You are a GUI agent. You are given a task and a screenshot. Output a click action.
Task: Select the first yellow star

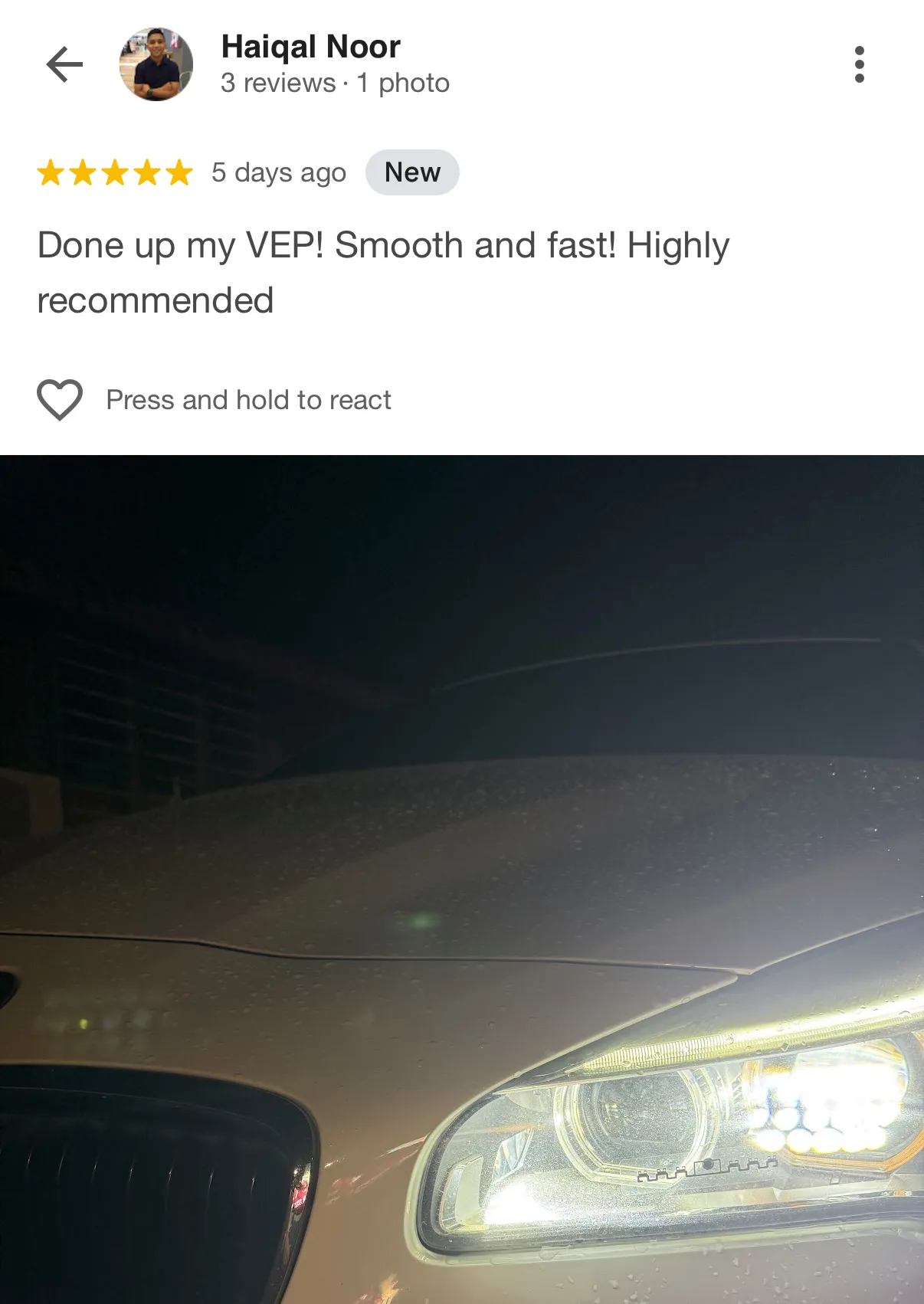click(52, 172)
